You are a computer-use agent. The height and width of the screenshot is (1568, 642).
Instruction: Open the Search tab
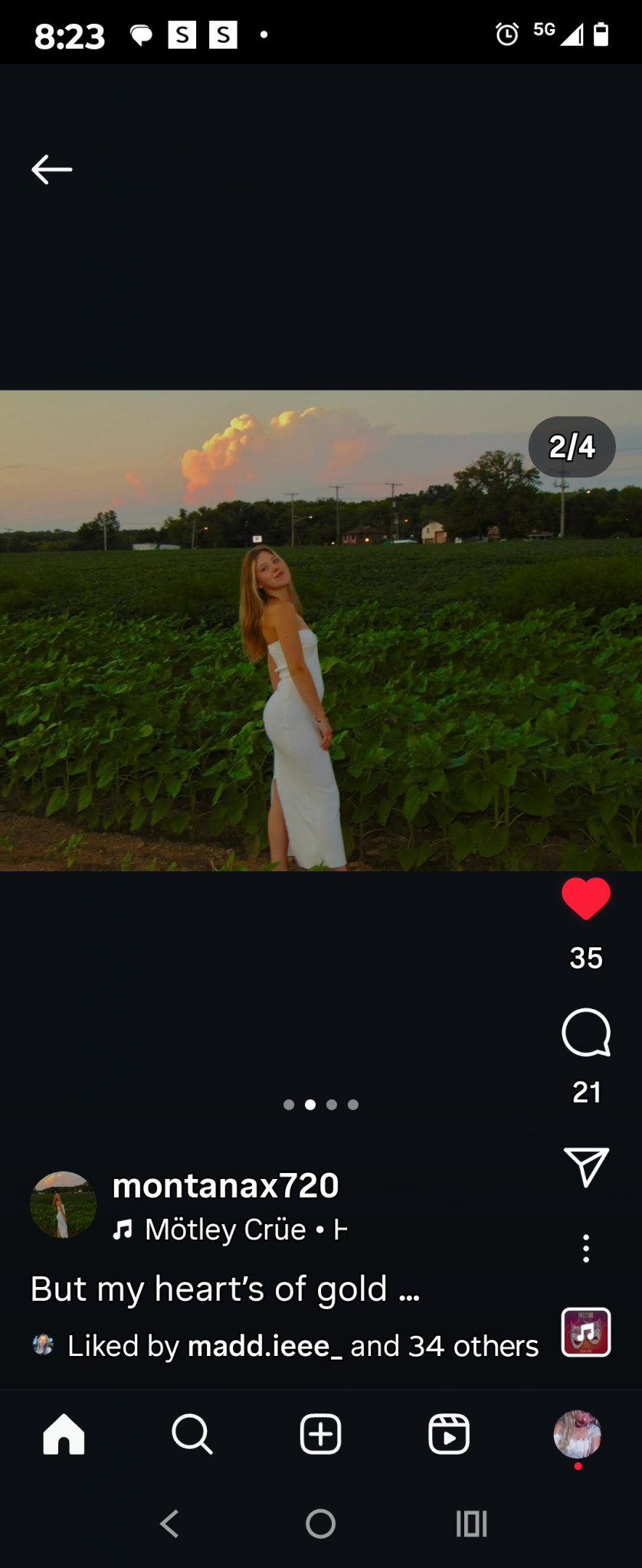click(x=192, y=1434)
